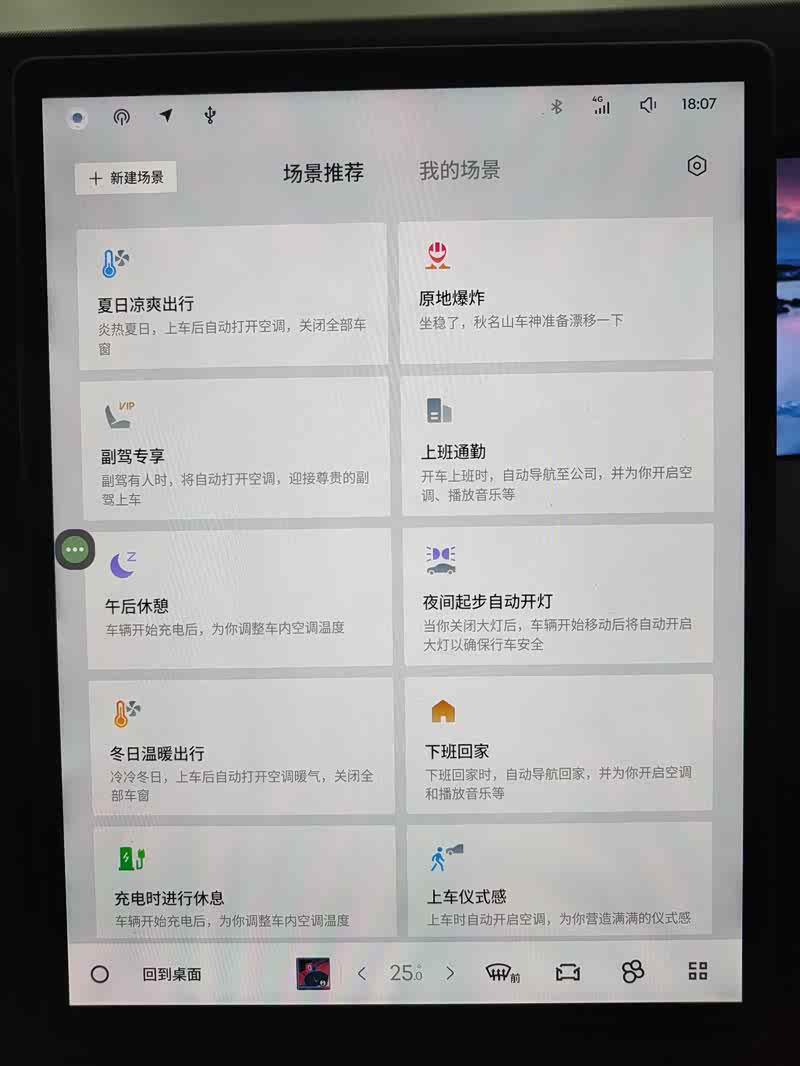Image resolution: width=800 pixels, height=1066 pixels.
Task: Switch to the 我的场景 tab
Action: pos(459,170)
